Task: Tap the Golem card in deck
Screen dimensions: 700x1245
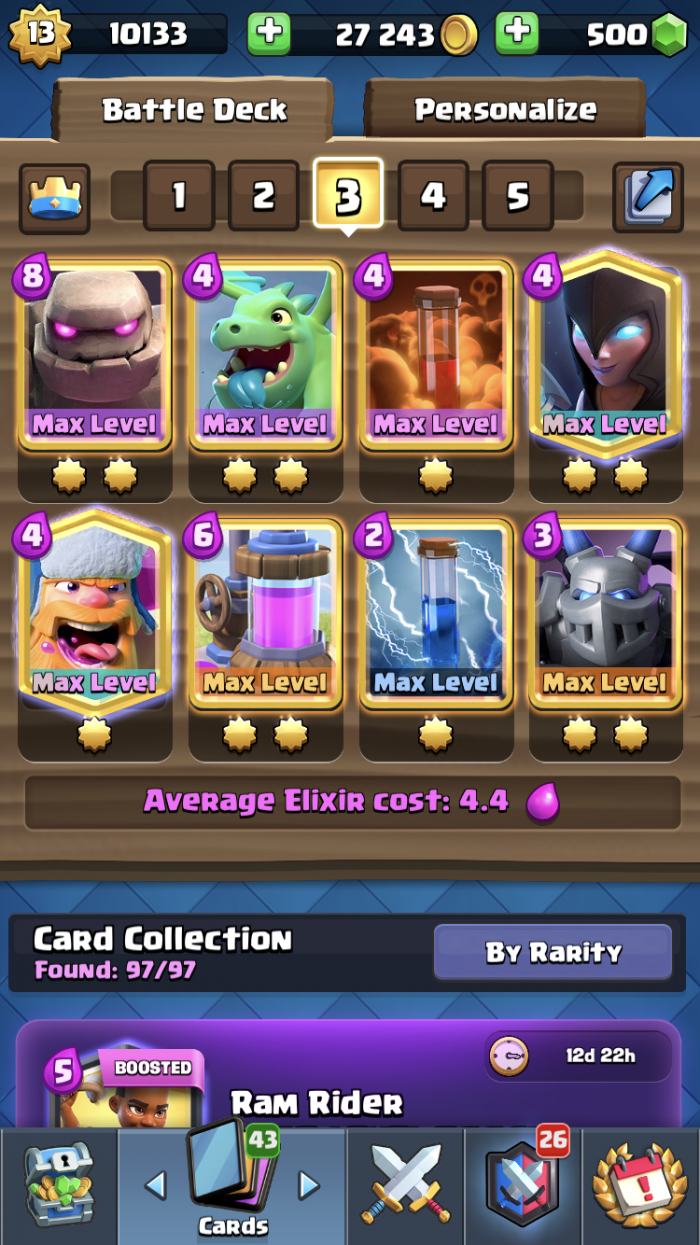Action: (95, 355)
